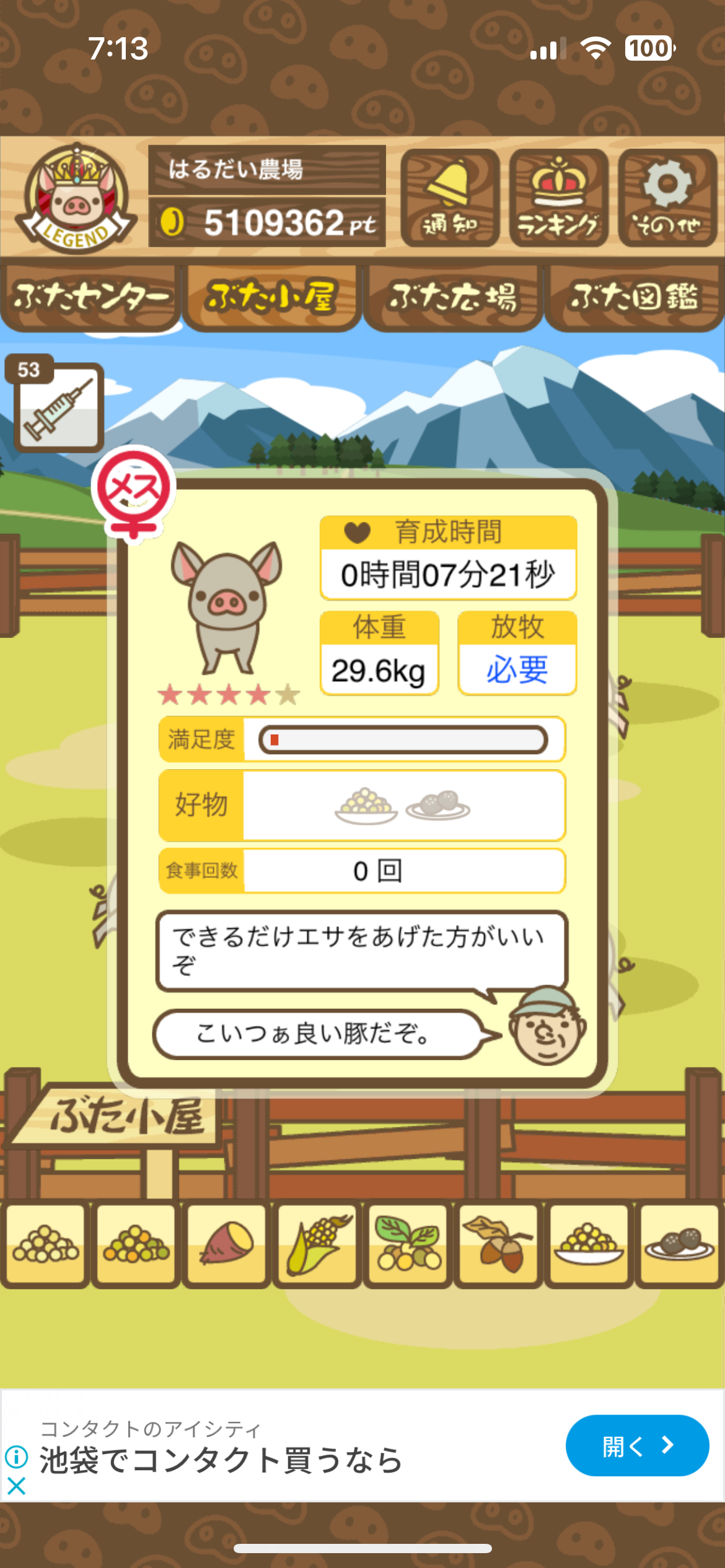This screenshot has height=1568, width=725.
Task: Choose the yellow bean plate feed
Action: [x=589, y=1244]
